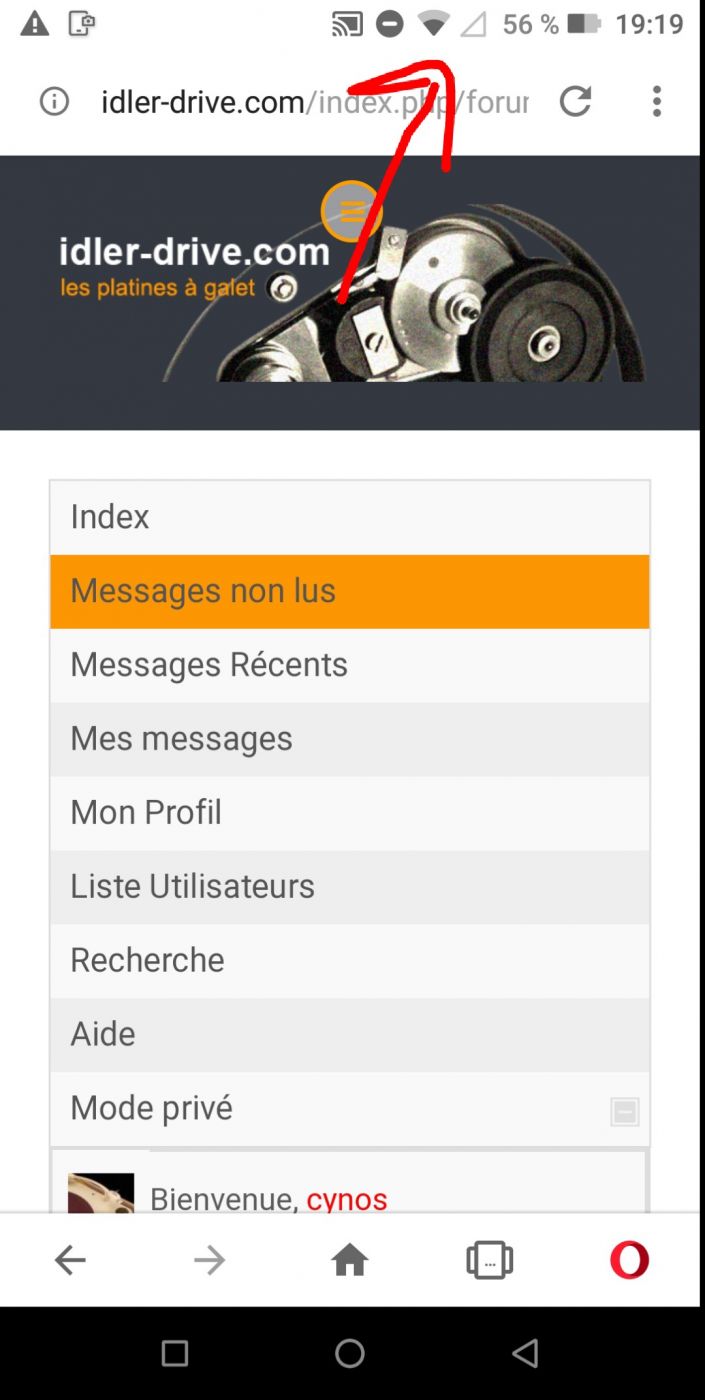Open the orange hamburger menu button
705x1400 pixels.
pos(350,211)
